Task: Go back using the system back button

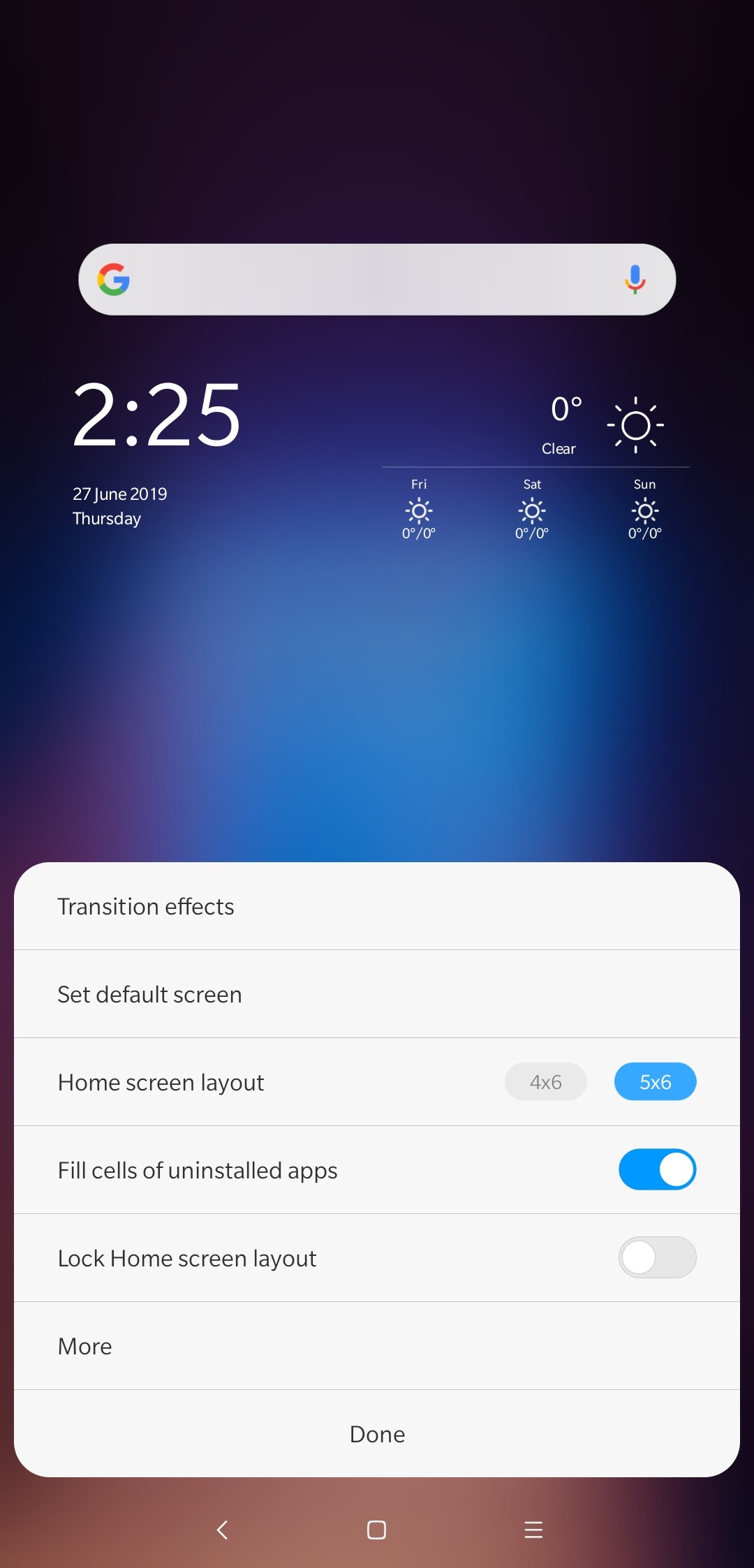Action: pyautogui.click(x=222, y=1530)
